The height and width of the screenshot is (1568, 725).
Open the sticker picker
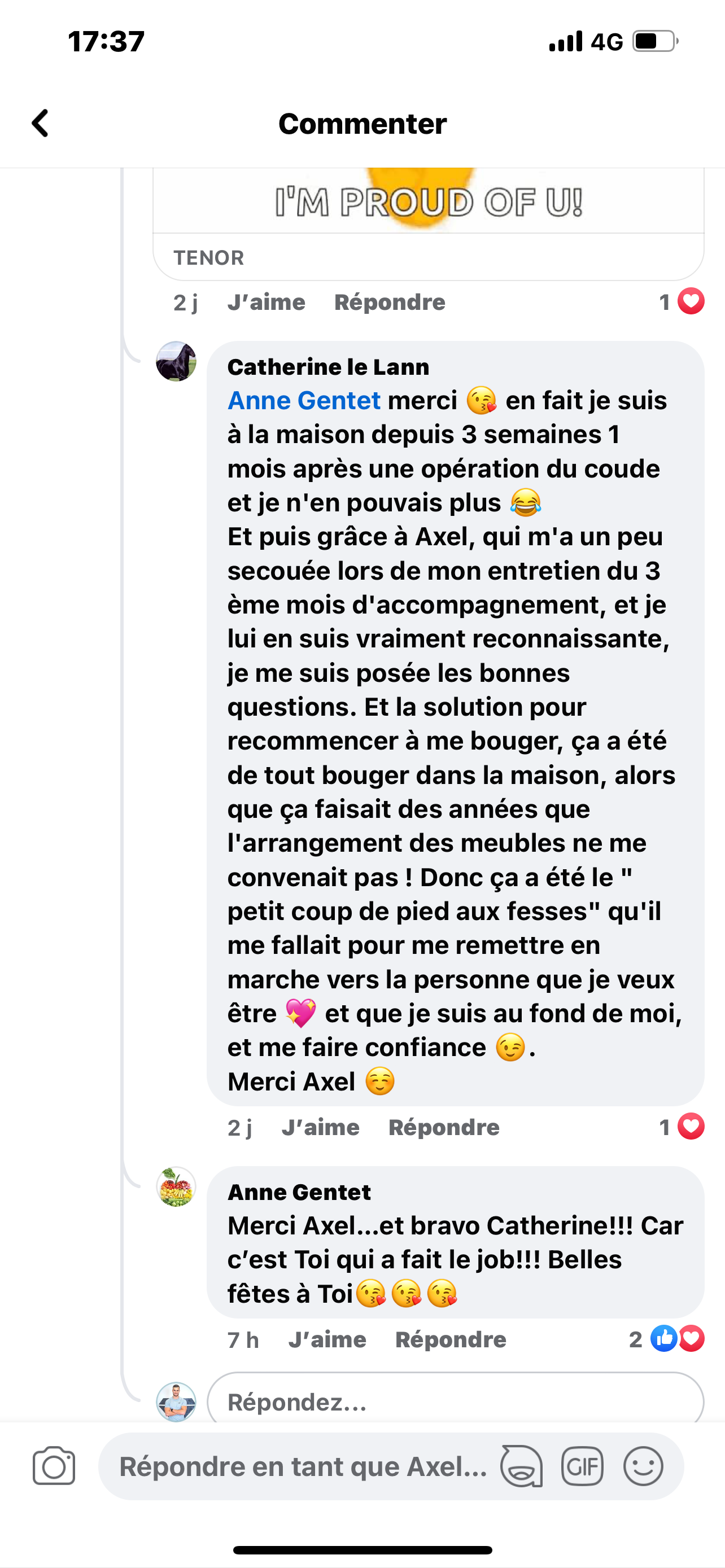coord(521,1466)
